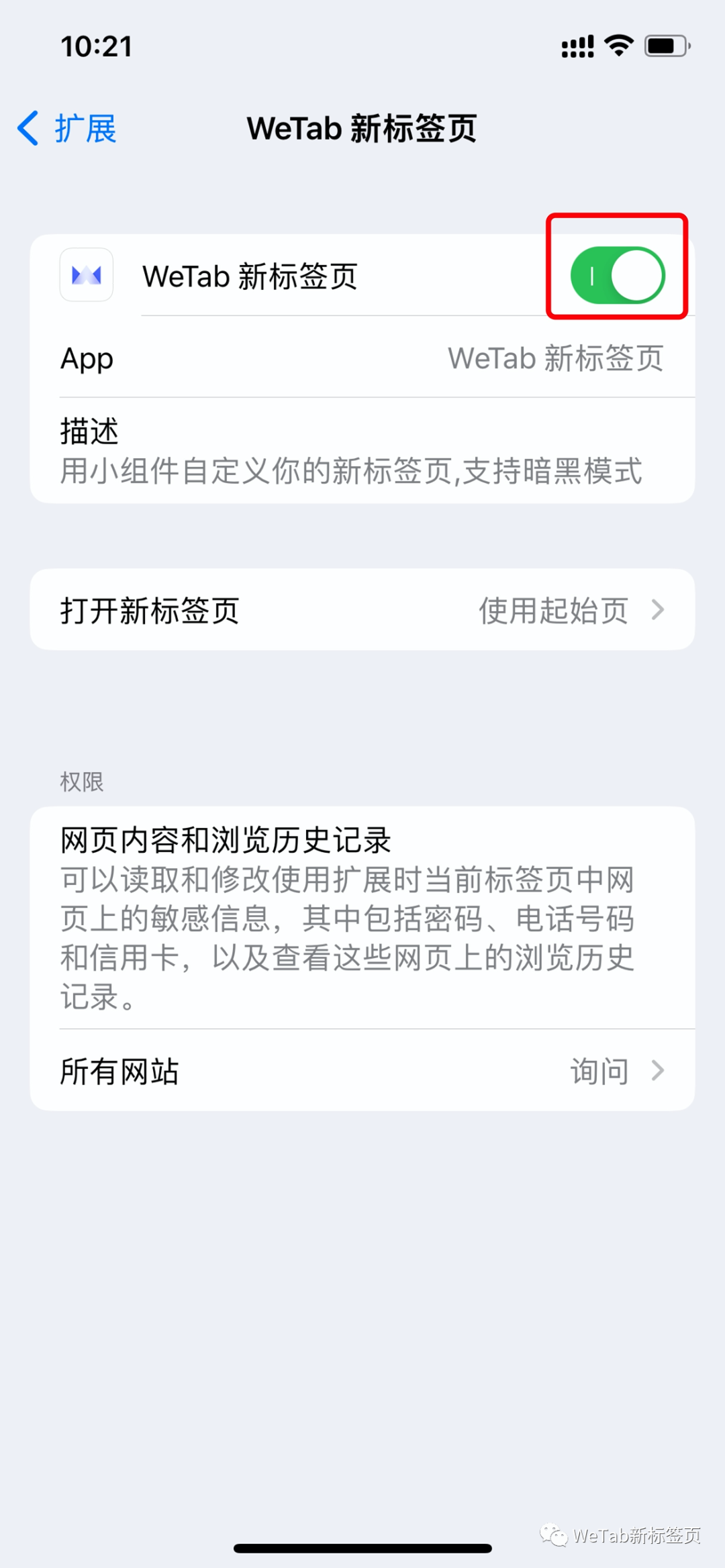The image size is (725, 1568).
Task: Tap the WeTab app icon
Action: click(x=86, y=276)
